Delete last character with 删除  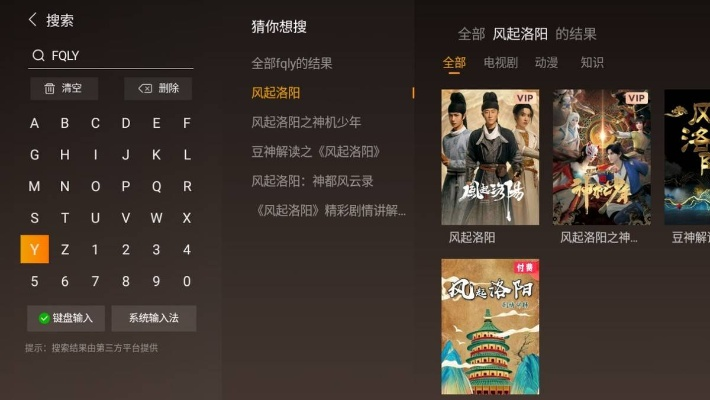point(158,88)
